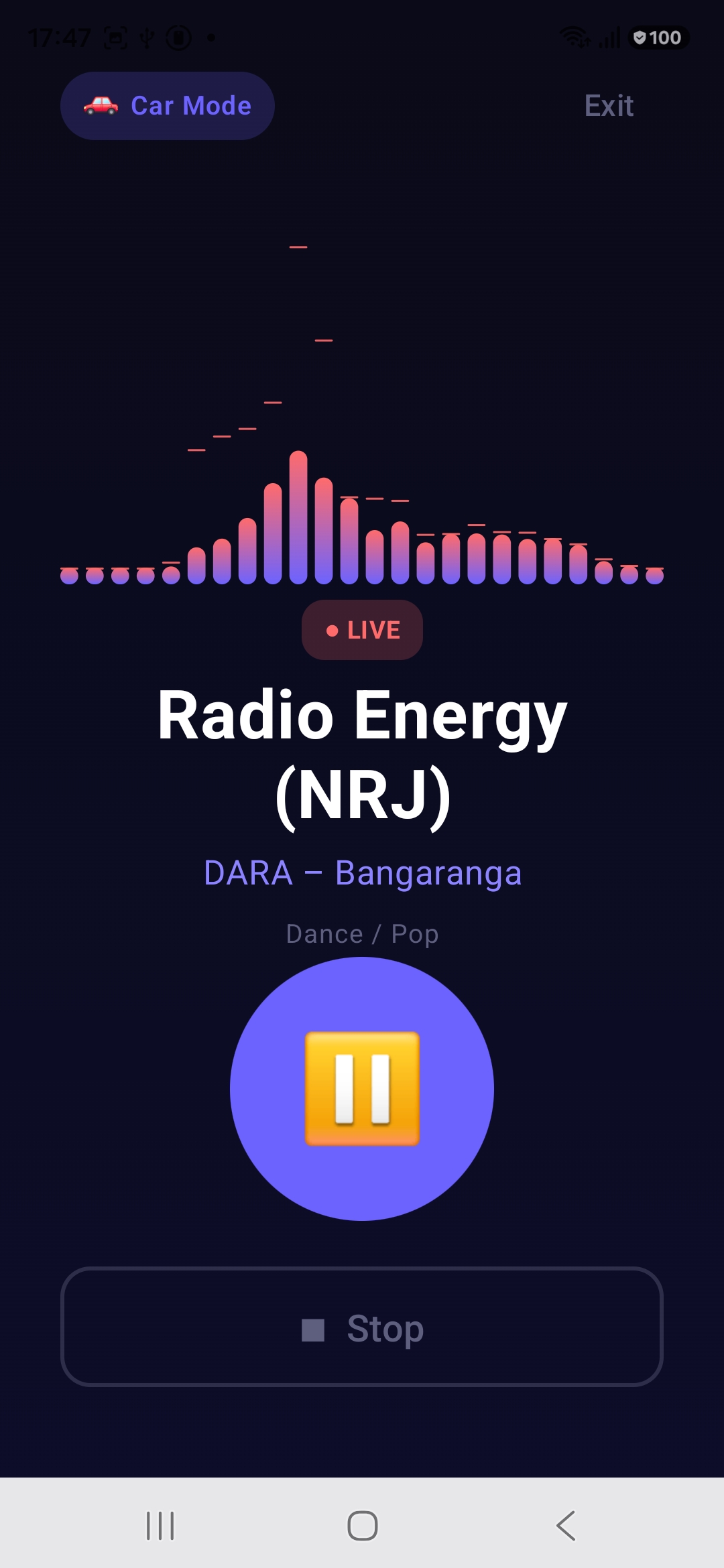Exit Car Mode
Screen dimensions: 724x1568
(x=609, y=106)
